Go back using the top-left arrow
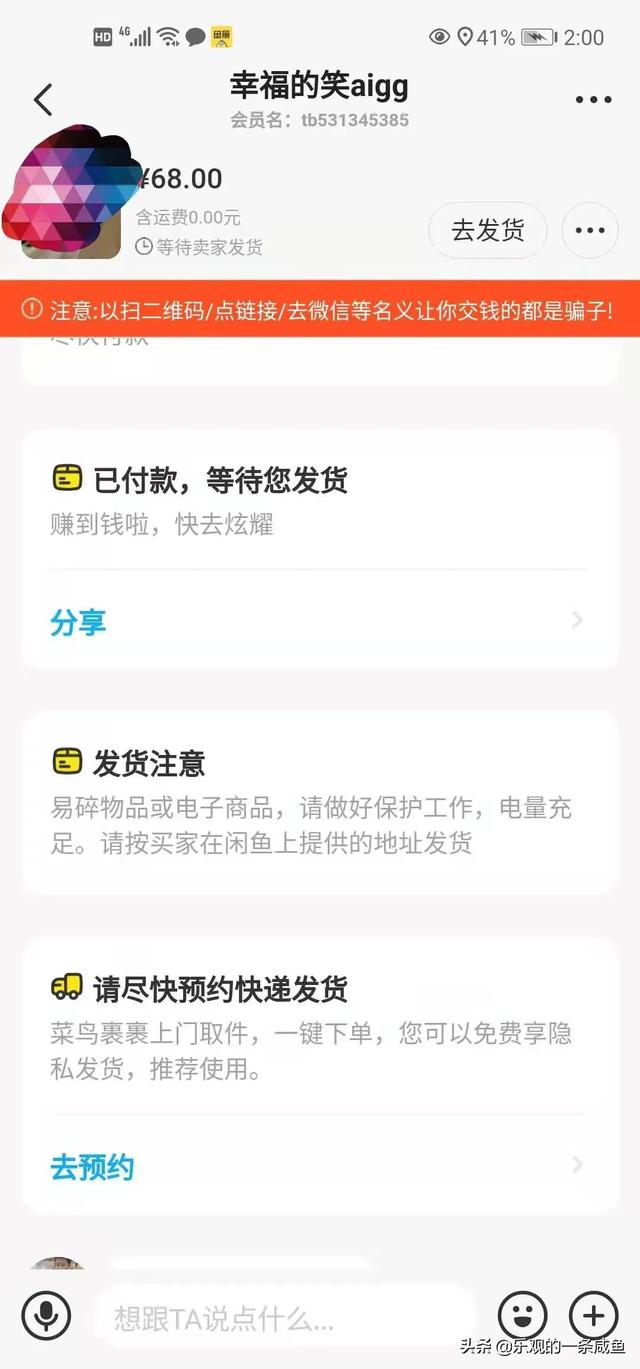This screenshot has height=1369, width=640. (42, 99)
